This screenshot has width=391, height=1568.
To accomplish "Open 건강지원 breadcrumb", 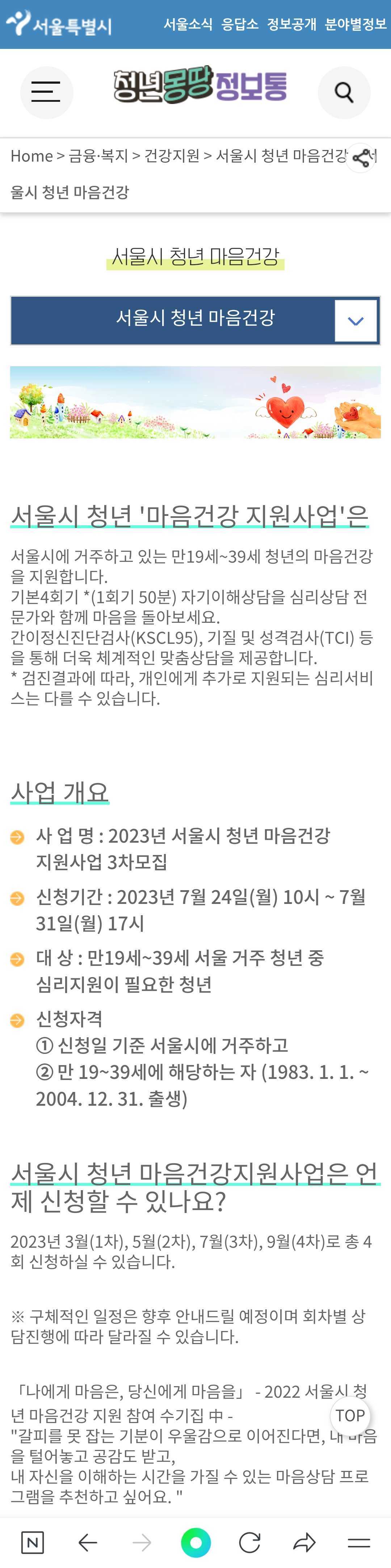I will [172, 156].
